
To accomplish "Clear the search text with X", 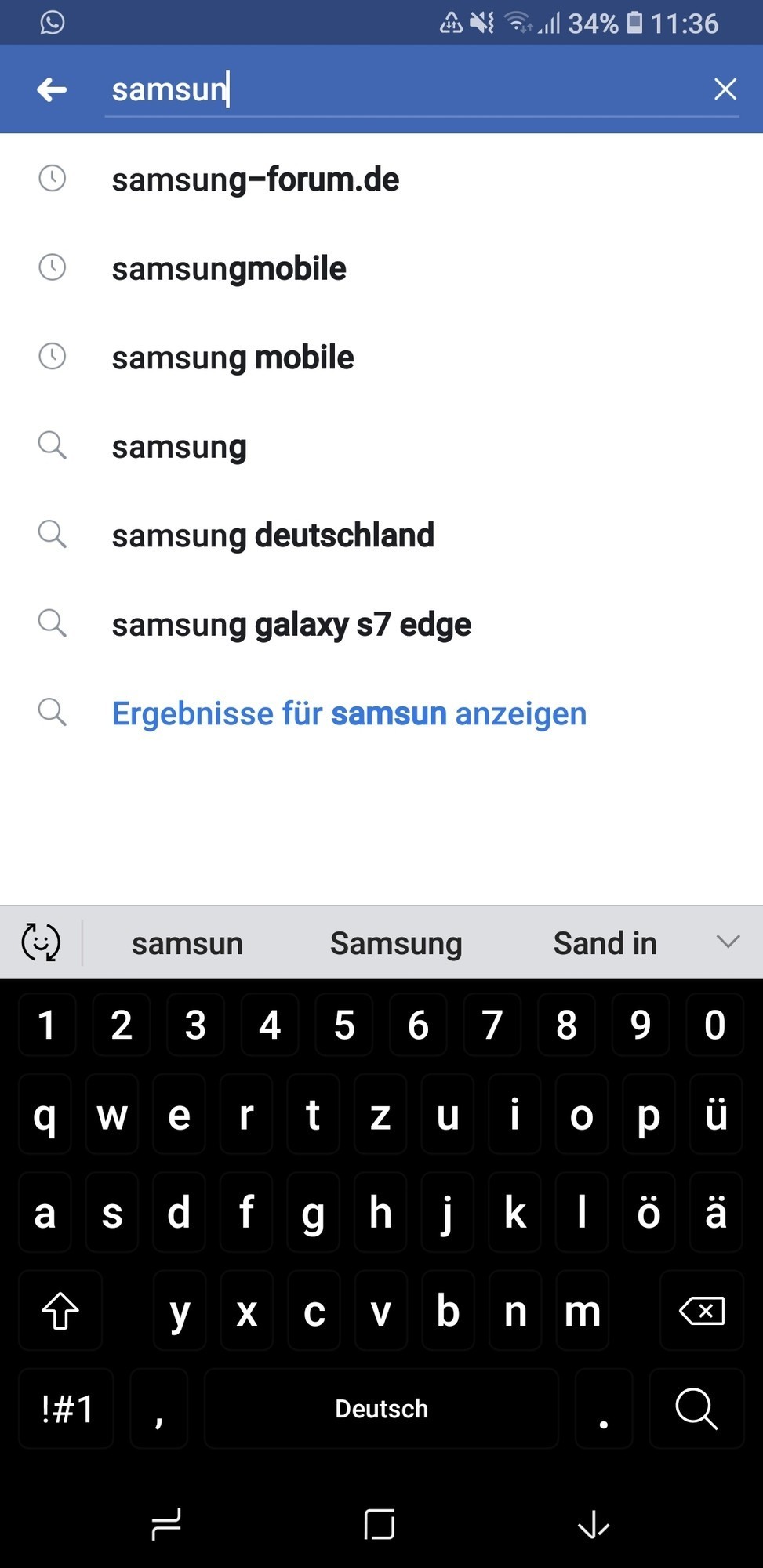I will pos(725,89).
